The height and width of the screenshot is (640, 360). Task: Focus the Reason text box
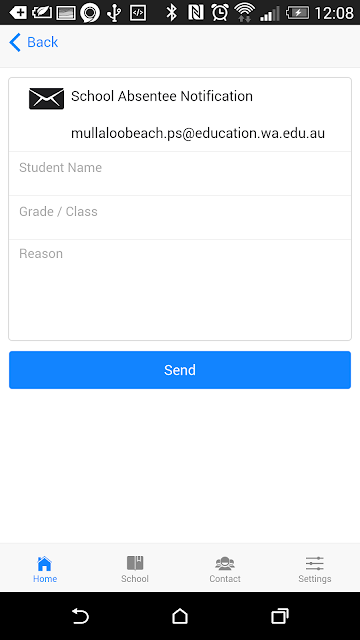coord(180,289)
